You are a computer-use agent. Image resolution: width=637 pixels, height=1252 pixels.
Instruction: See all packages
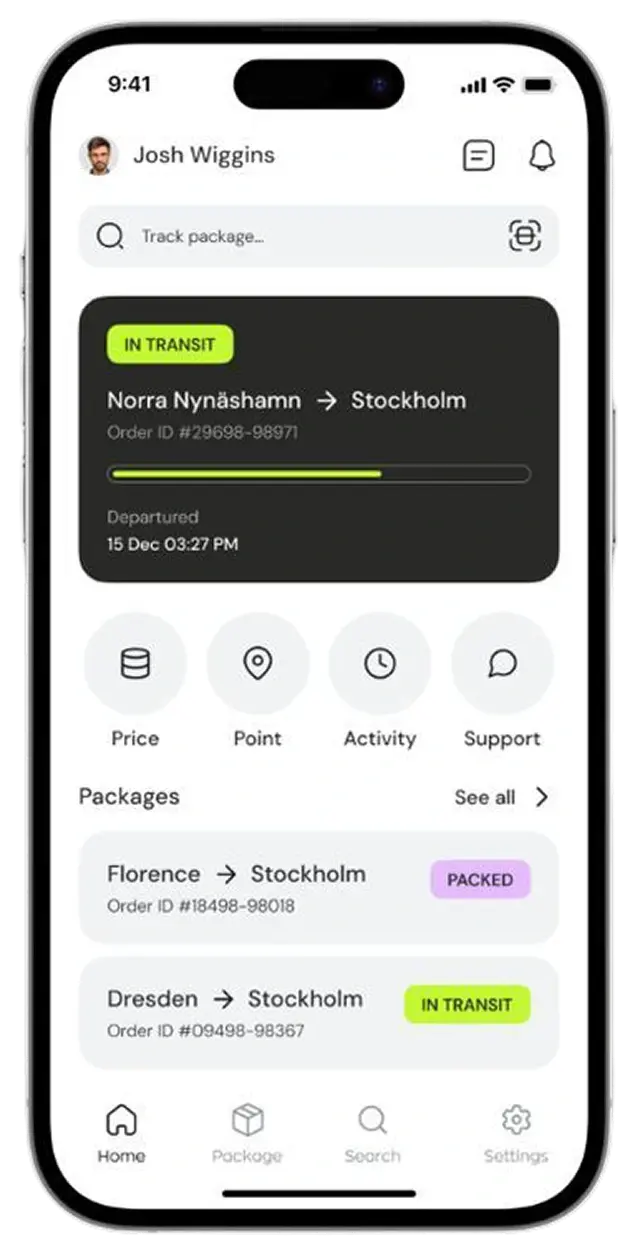pyautogui.click(x=501, y=797)
